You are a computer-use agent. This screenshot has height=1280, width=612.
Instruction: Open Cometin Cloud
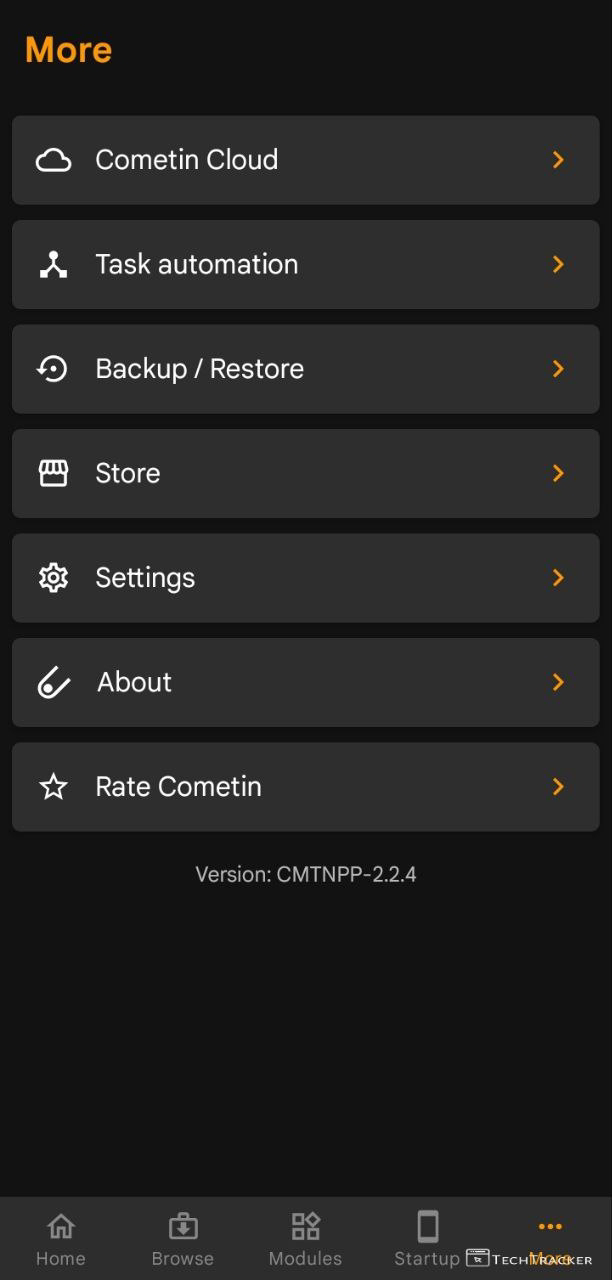point(305,160)
